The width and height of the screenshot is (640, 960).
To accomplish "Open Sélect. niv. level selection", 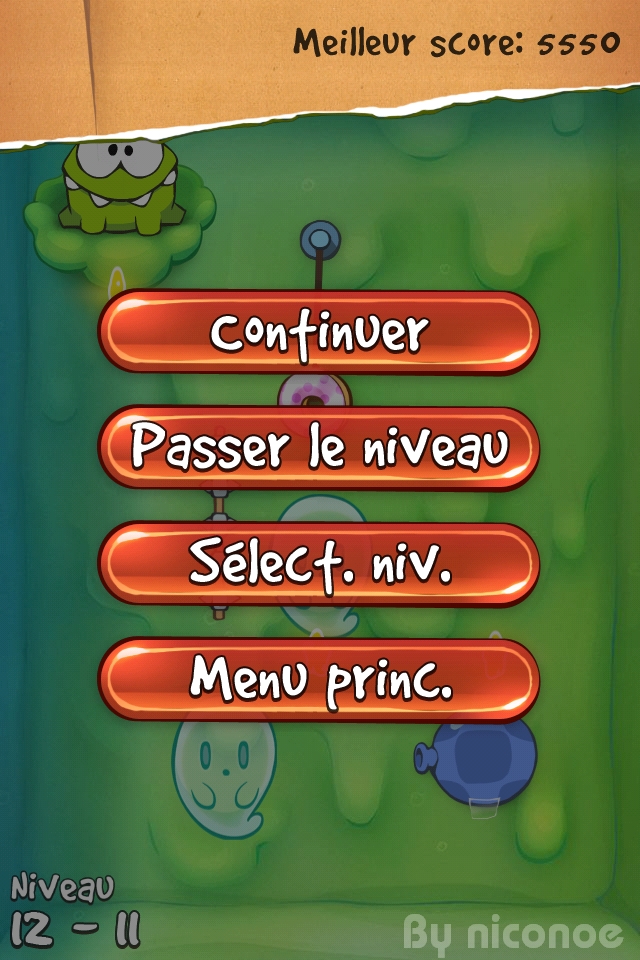I will point(319,564).
